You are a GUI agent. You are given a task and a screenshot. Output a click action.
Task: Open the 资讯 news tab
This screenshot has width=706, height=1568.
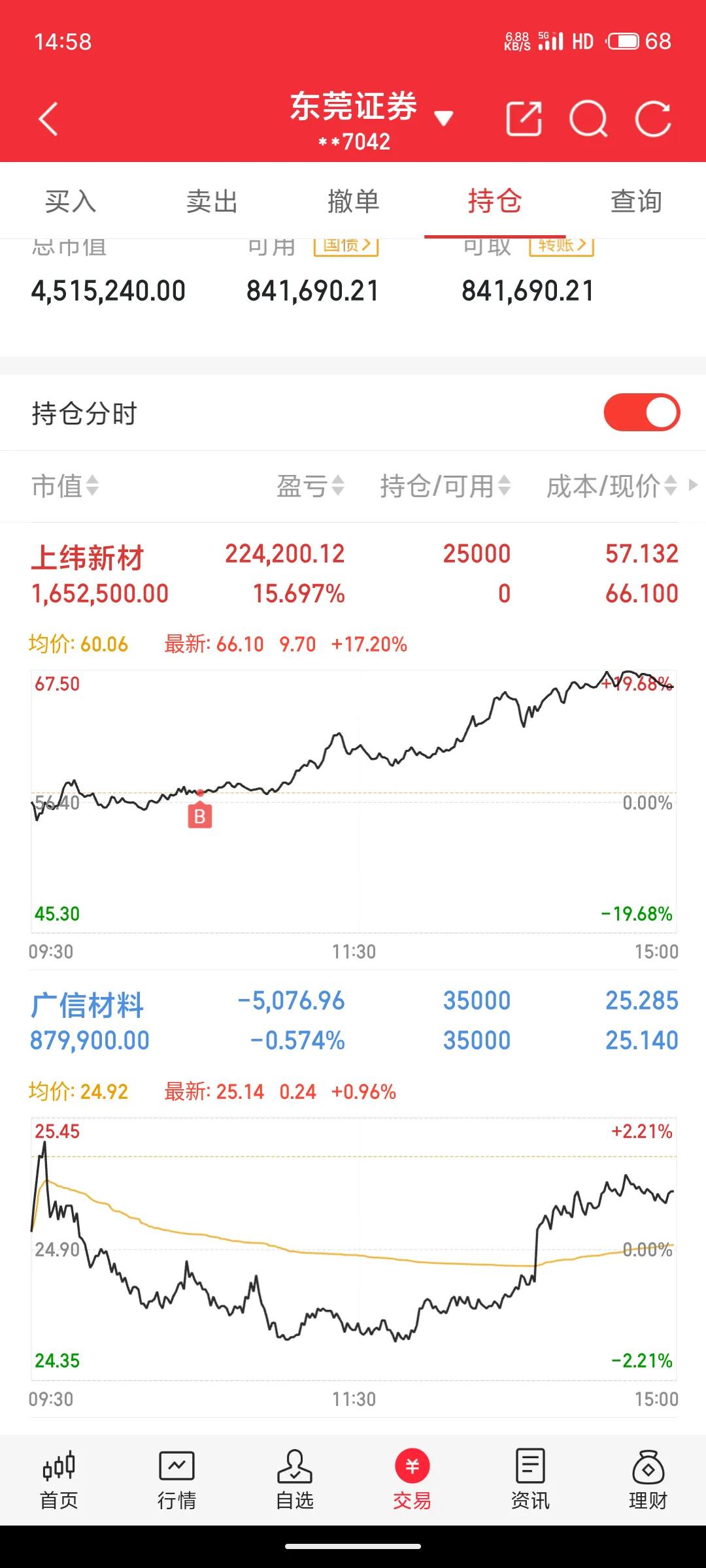click(529, 1481)
